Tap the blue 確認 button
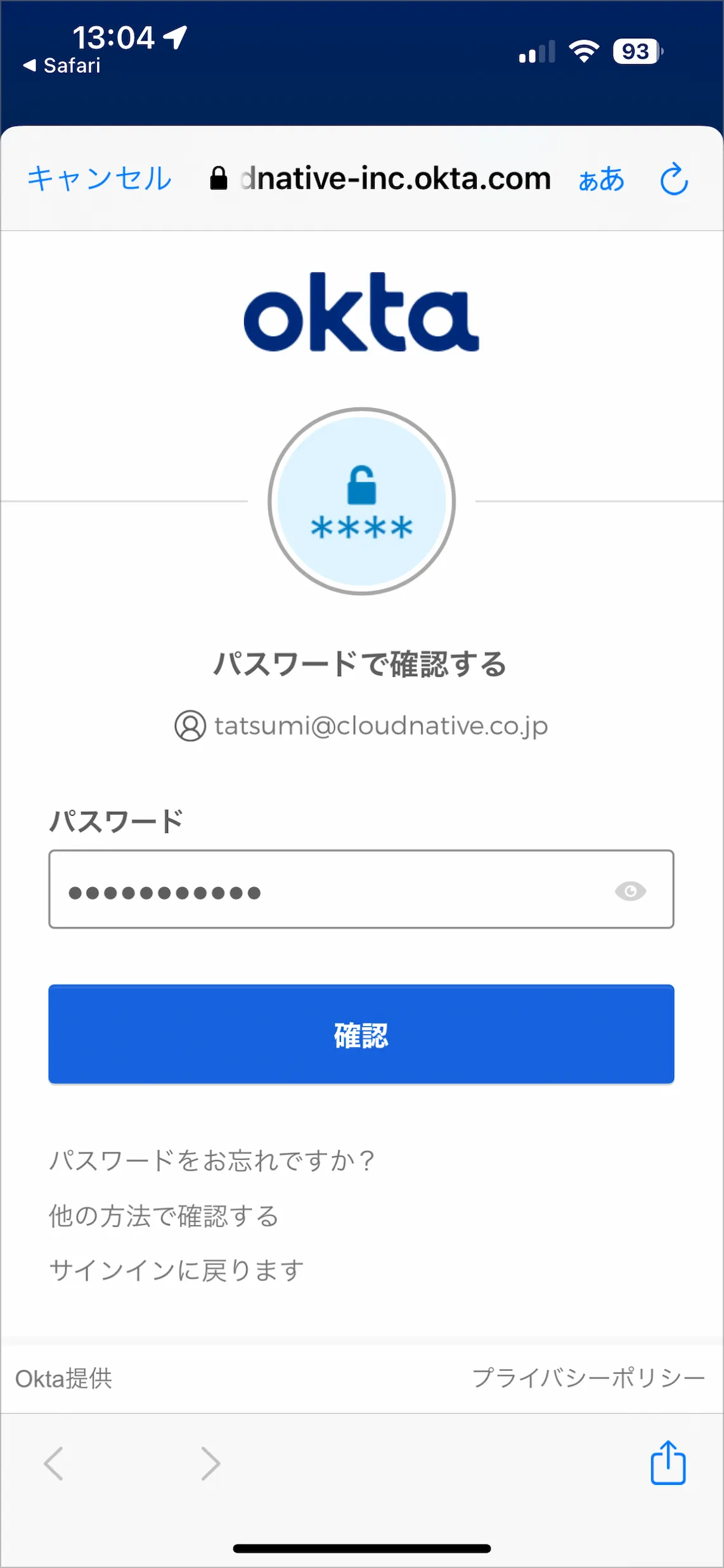This screenshot has height=1568, width=724. (361, 1034)
